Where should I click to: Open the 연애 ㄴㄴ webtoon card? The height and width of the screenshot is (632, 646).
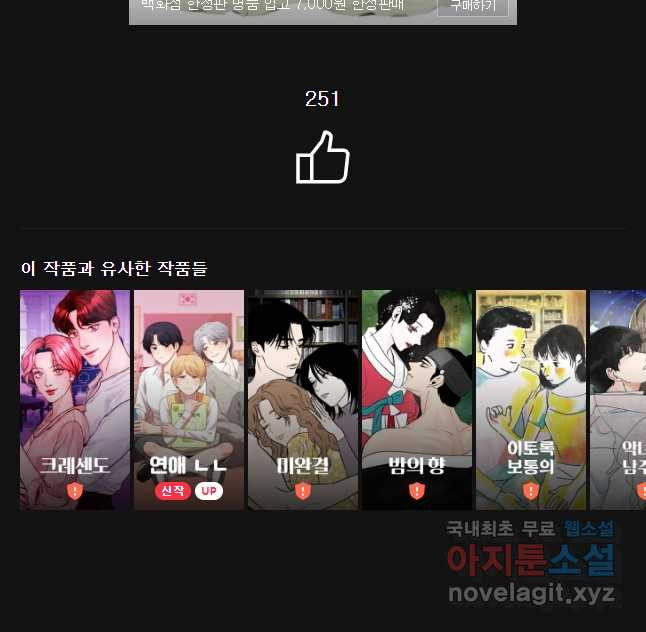189,400
